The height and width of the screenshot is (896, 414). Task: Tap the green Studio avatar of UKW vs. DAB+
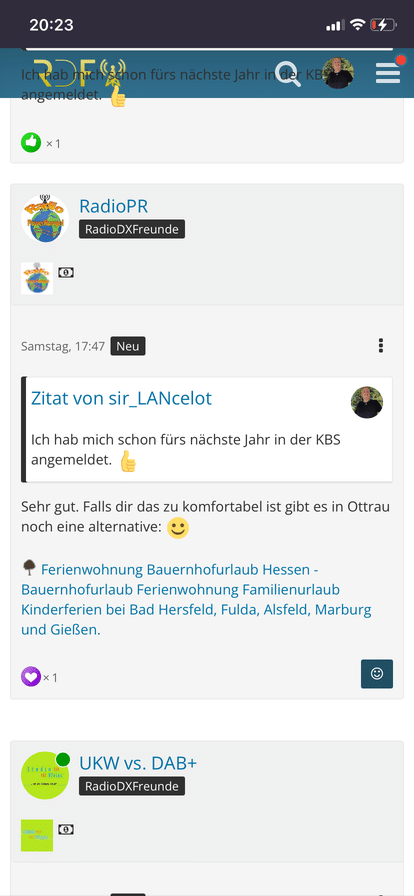(x=45, y=775)
